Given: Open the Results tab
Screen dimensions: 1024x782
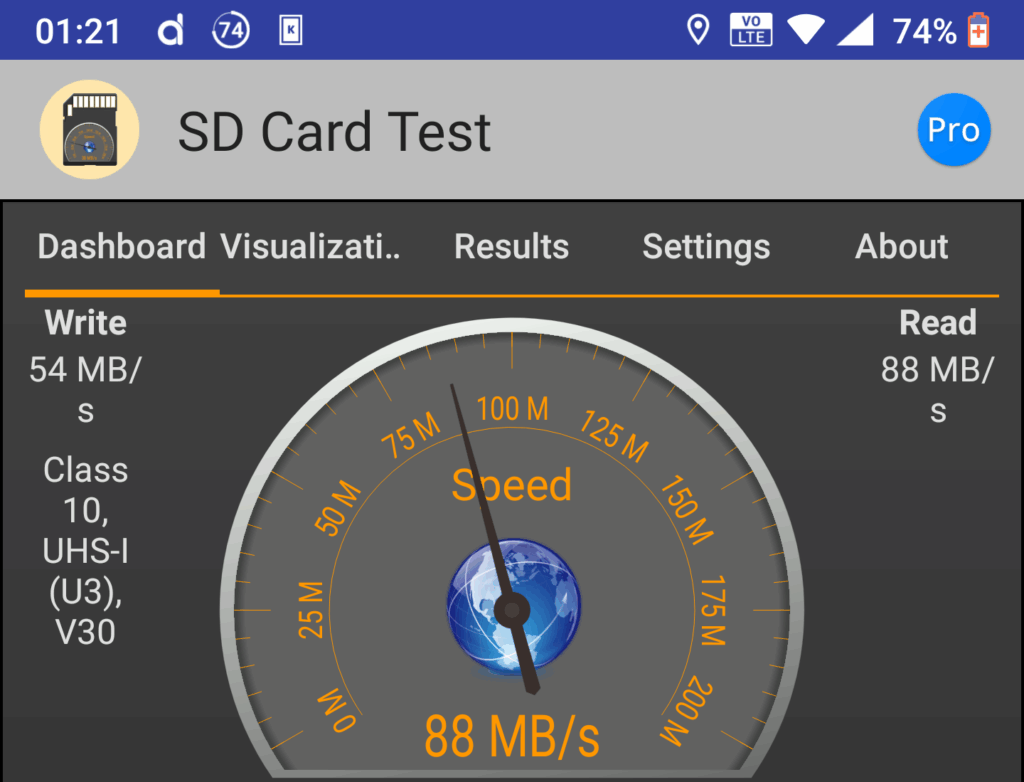Looking at the screenshot, I should coord(511,247).
